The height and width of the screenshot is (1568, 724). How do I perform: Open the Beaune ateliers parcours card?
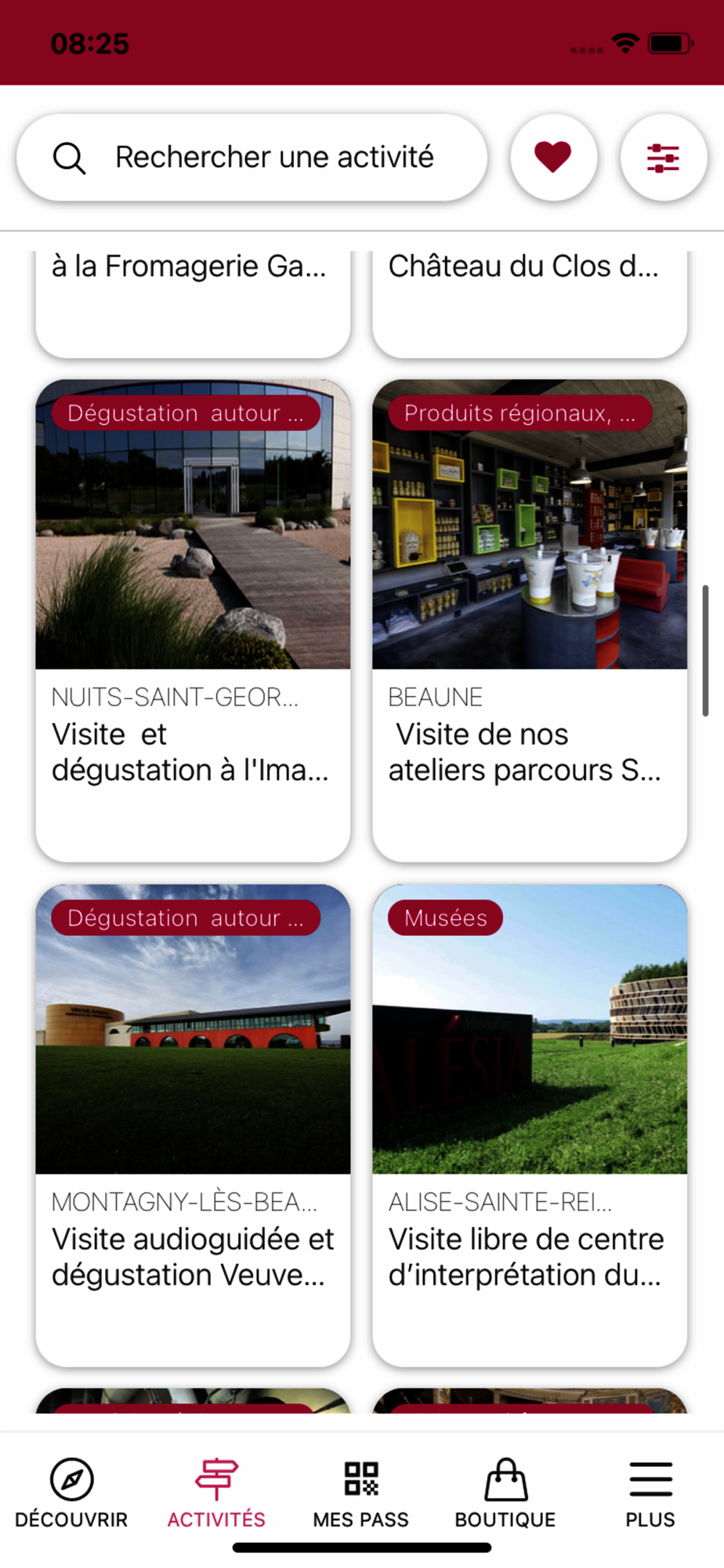(x=530, y=621)
